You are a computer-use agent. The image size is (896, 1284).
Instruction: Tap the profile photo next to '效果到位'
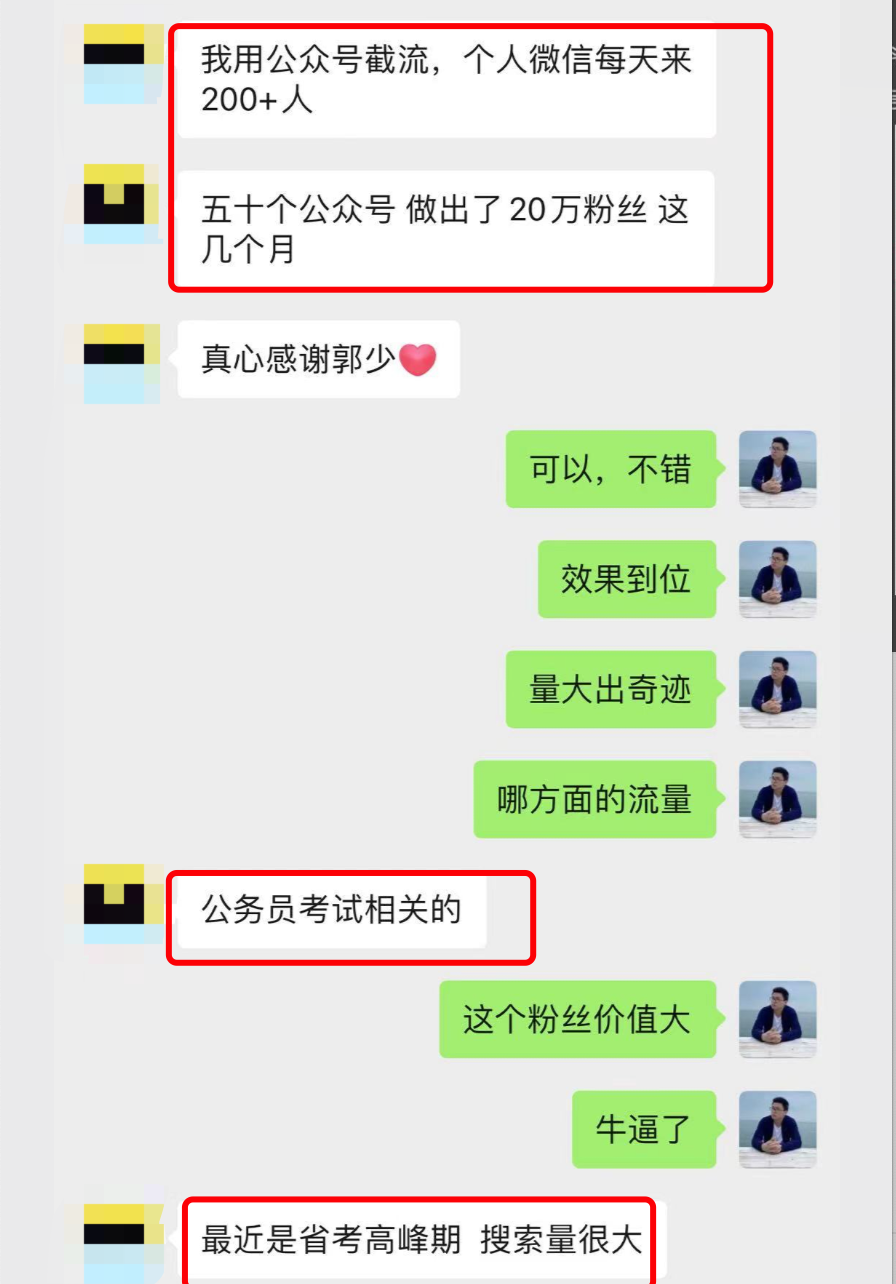[x=777, y=579]
